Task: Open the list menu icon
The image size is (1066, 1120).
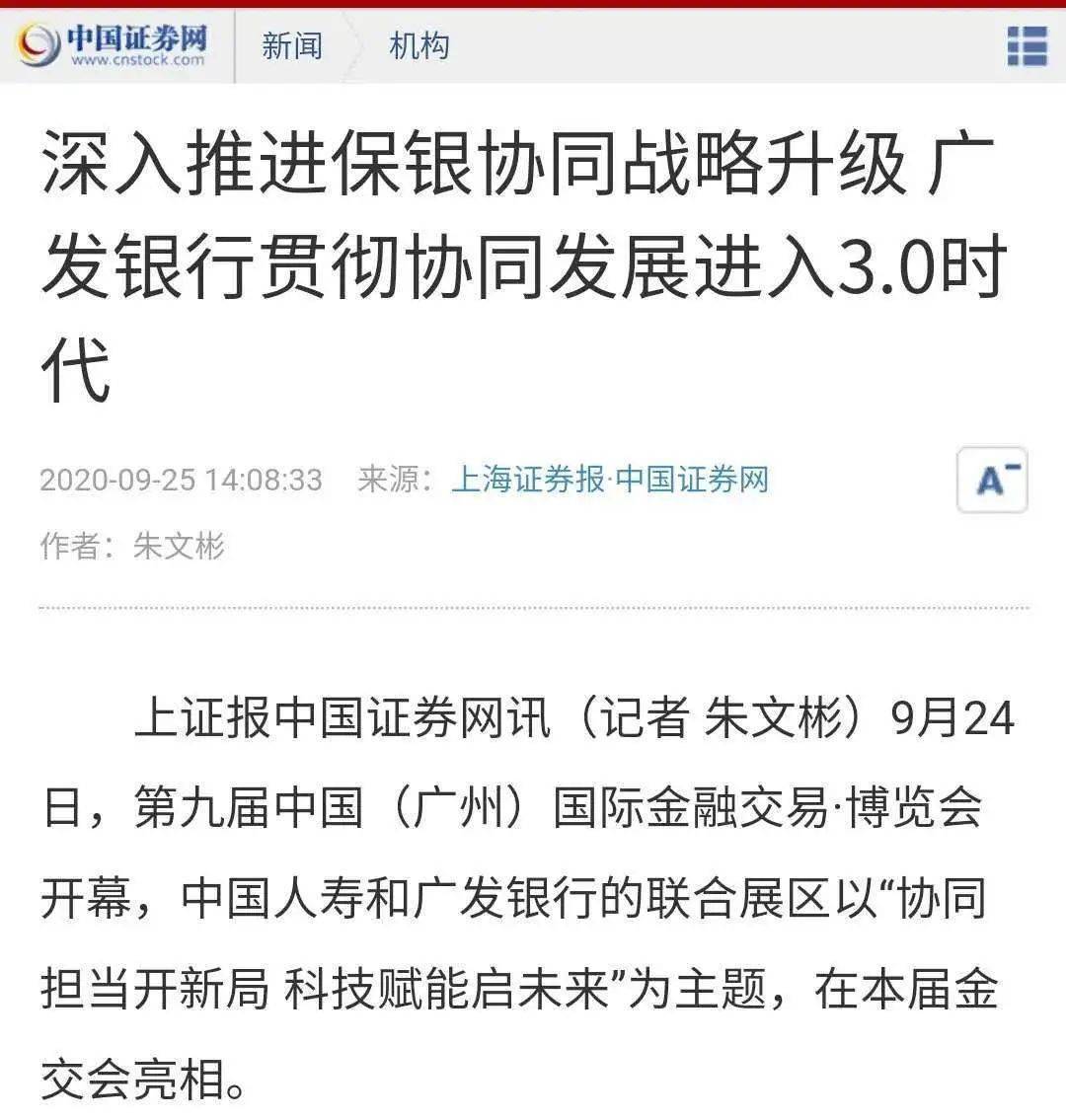Action: pyautogui.click(x=1027, y=46)
